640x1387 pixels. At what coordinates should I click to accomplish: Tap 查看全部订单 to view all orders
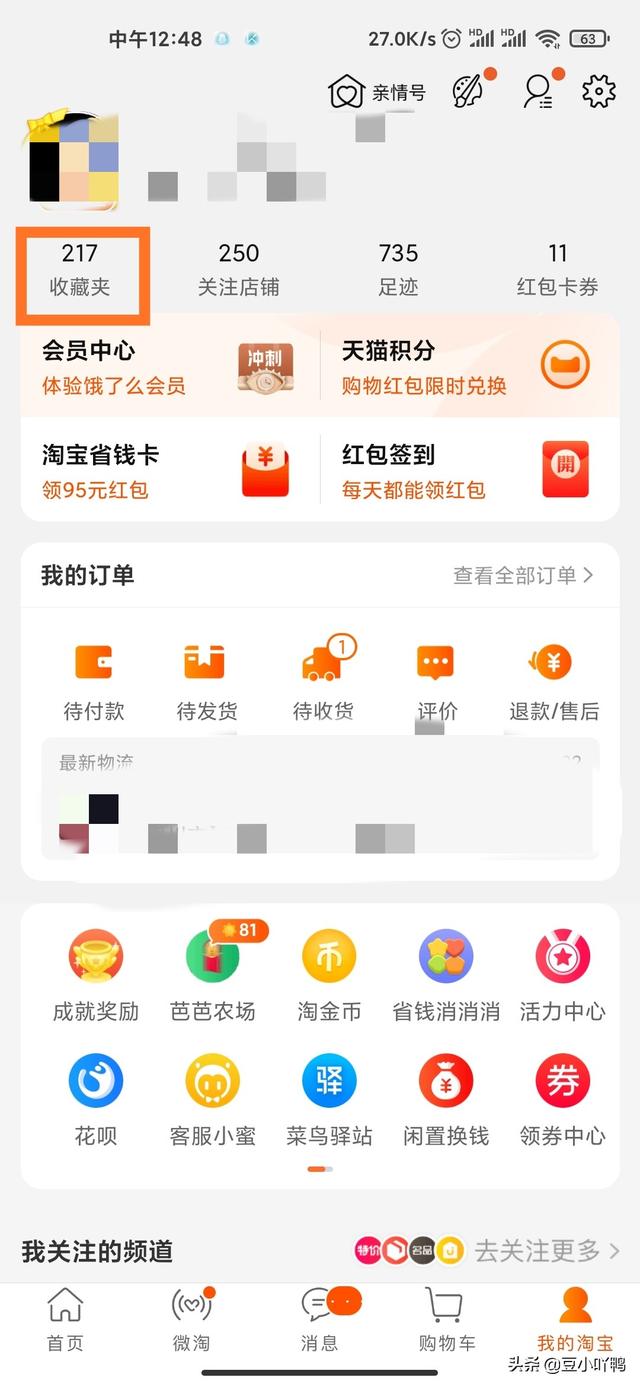tap(523, 575)
